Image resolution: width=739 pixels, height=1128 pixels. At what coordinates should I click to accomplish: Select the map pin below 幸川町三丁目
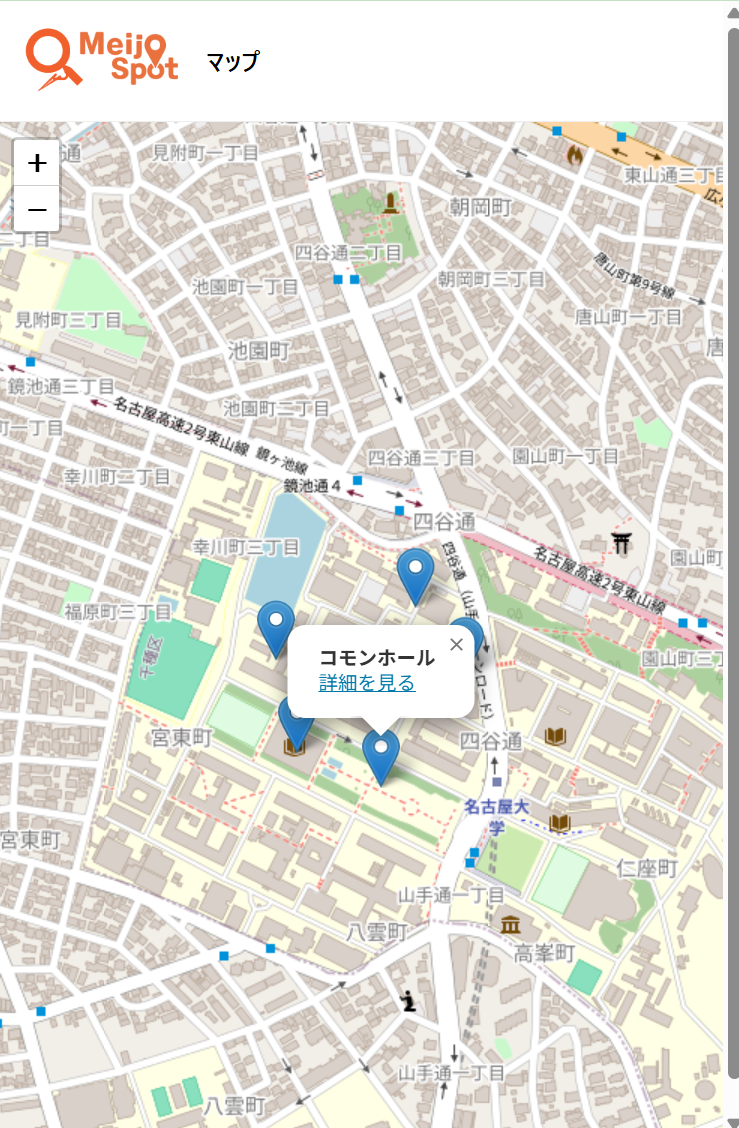pos(275,625)
